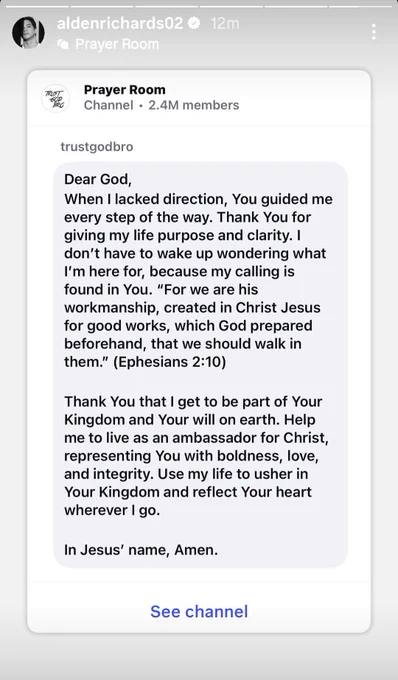398x680 pixels.
Task: Open aldenrichards02's profile picture
Action: [28, 33]
